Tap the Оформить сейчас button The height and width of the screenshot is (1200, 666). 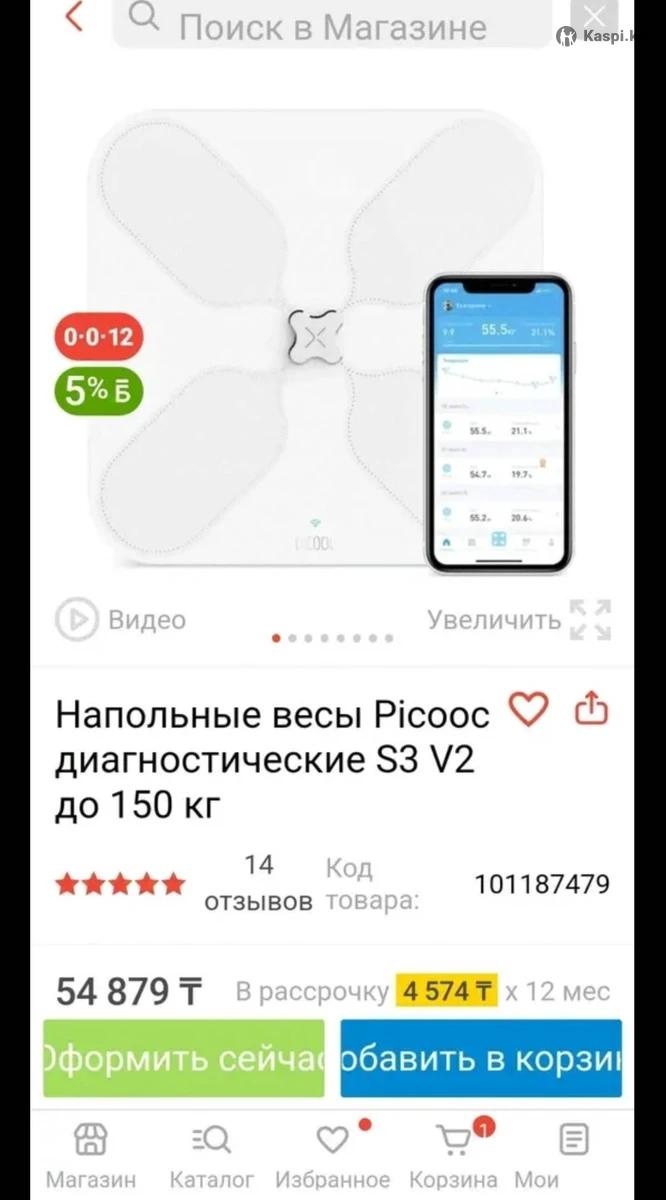(184, 1058)
